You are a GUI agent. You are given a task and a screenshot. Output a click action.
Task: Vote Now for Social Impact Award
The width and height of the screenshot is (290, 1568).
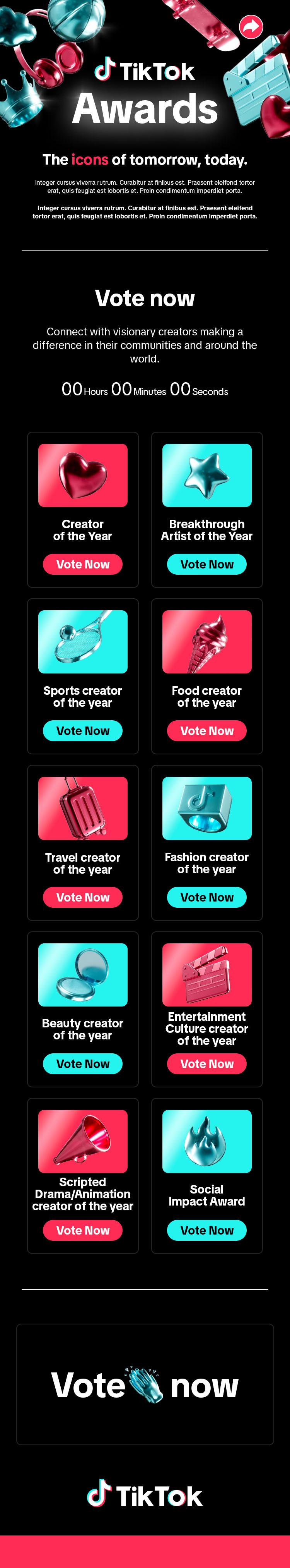click(x=207, y=1230)
